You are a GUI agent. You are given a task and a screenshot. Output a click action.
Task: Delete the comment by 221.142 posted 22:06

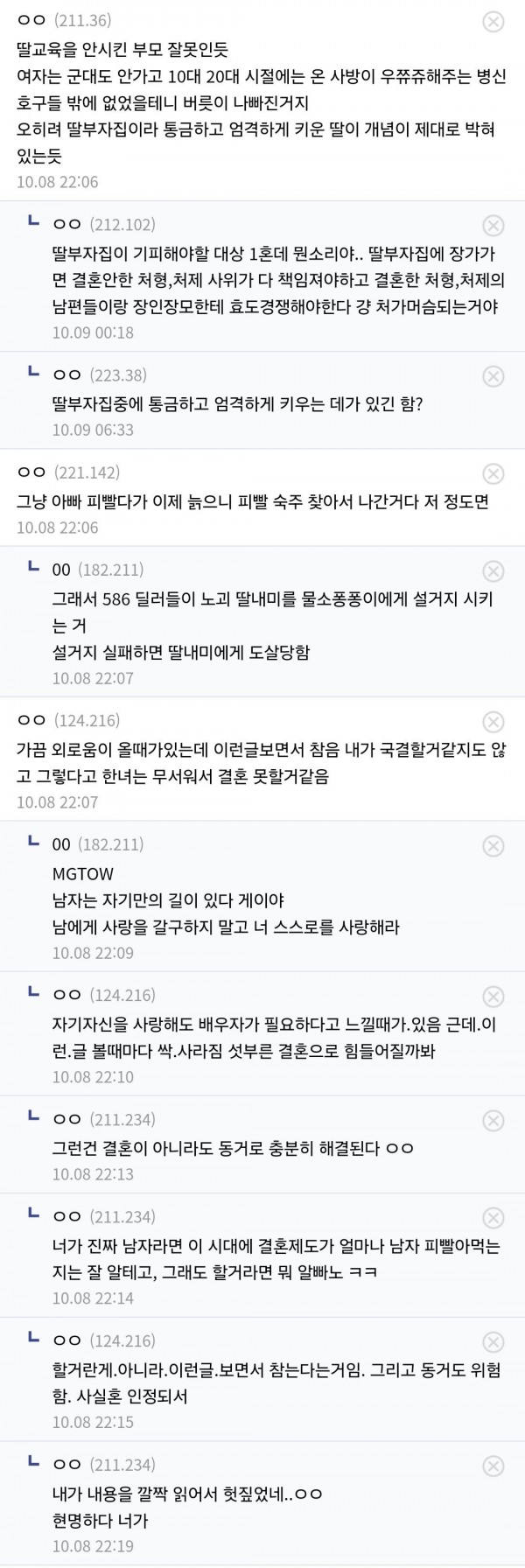pos(493,474)
